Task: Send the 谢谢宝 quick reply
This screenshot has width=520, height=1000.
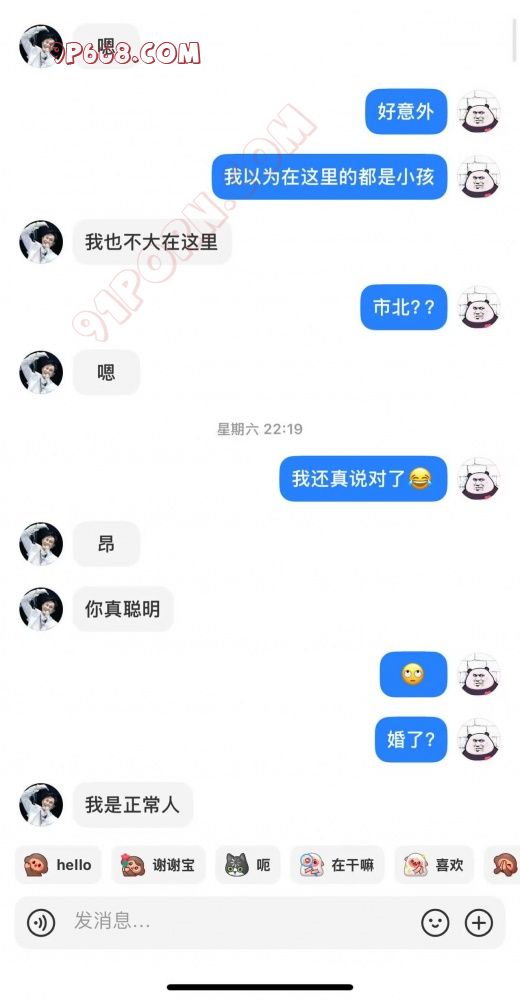Action: click(158, 865)
